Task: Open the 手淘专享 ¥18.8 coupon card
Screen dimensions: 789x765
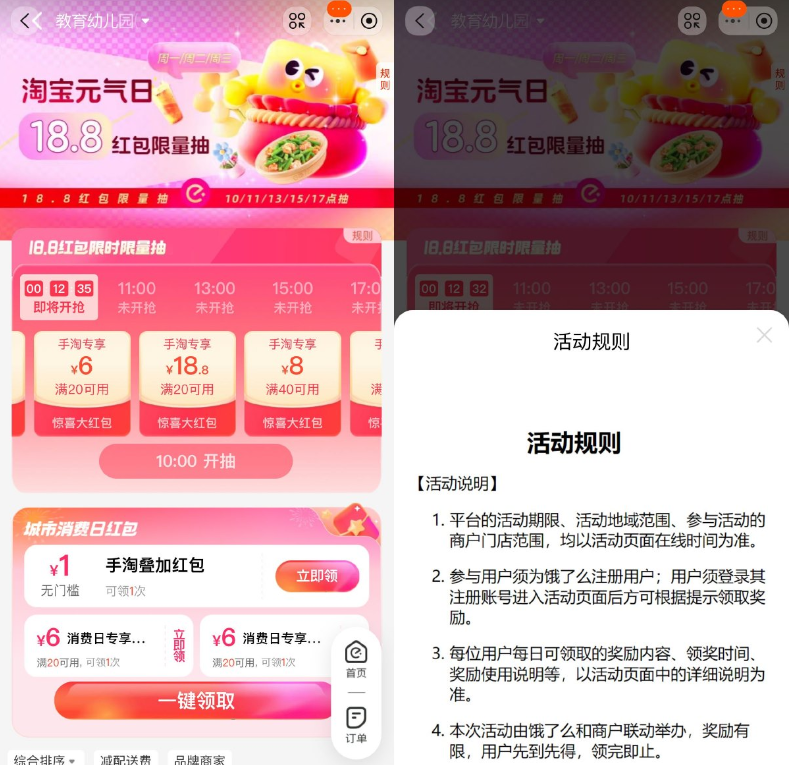Action: (x=187, y=383)
